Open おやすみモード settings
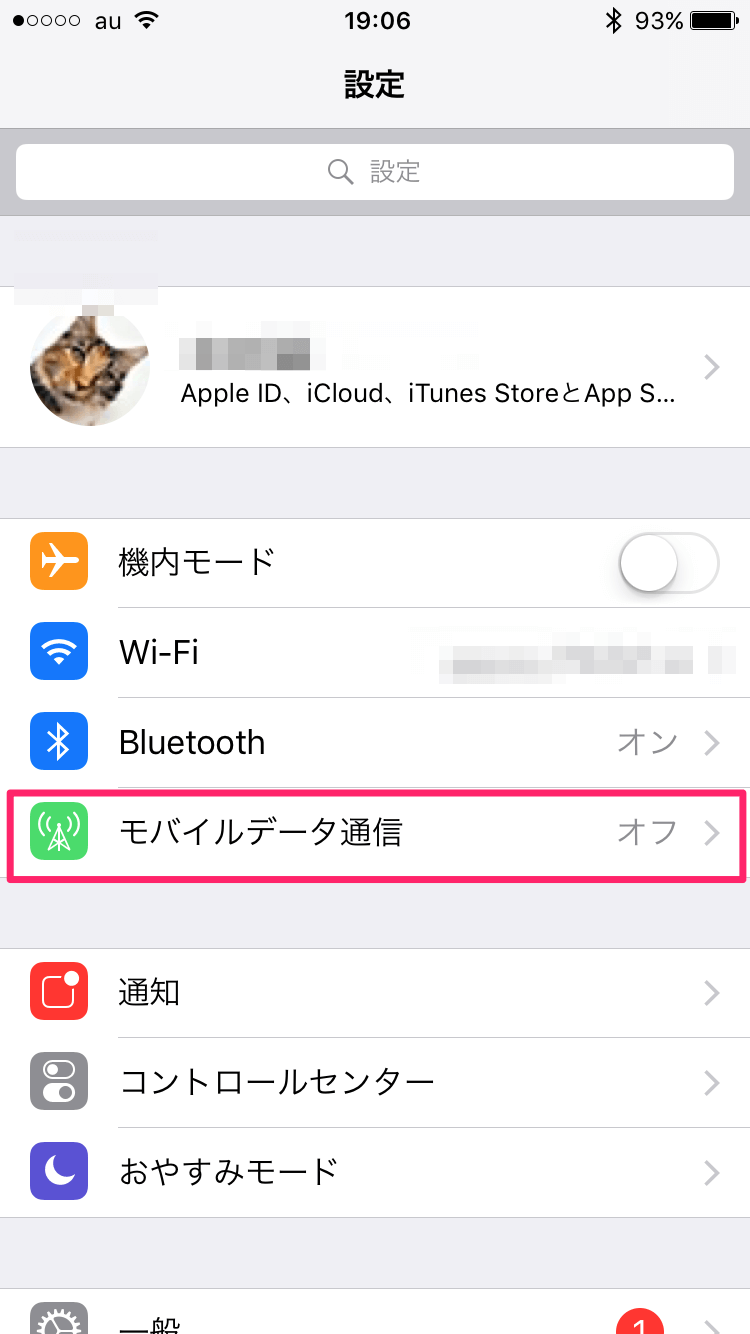Viewport: 750px width, 1334px height. coord(375,1172)
